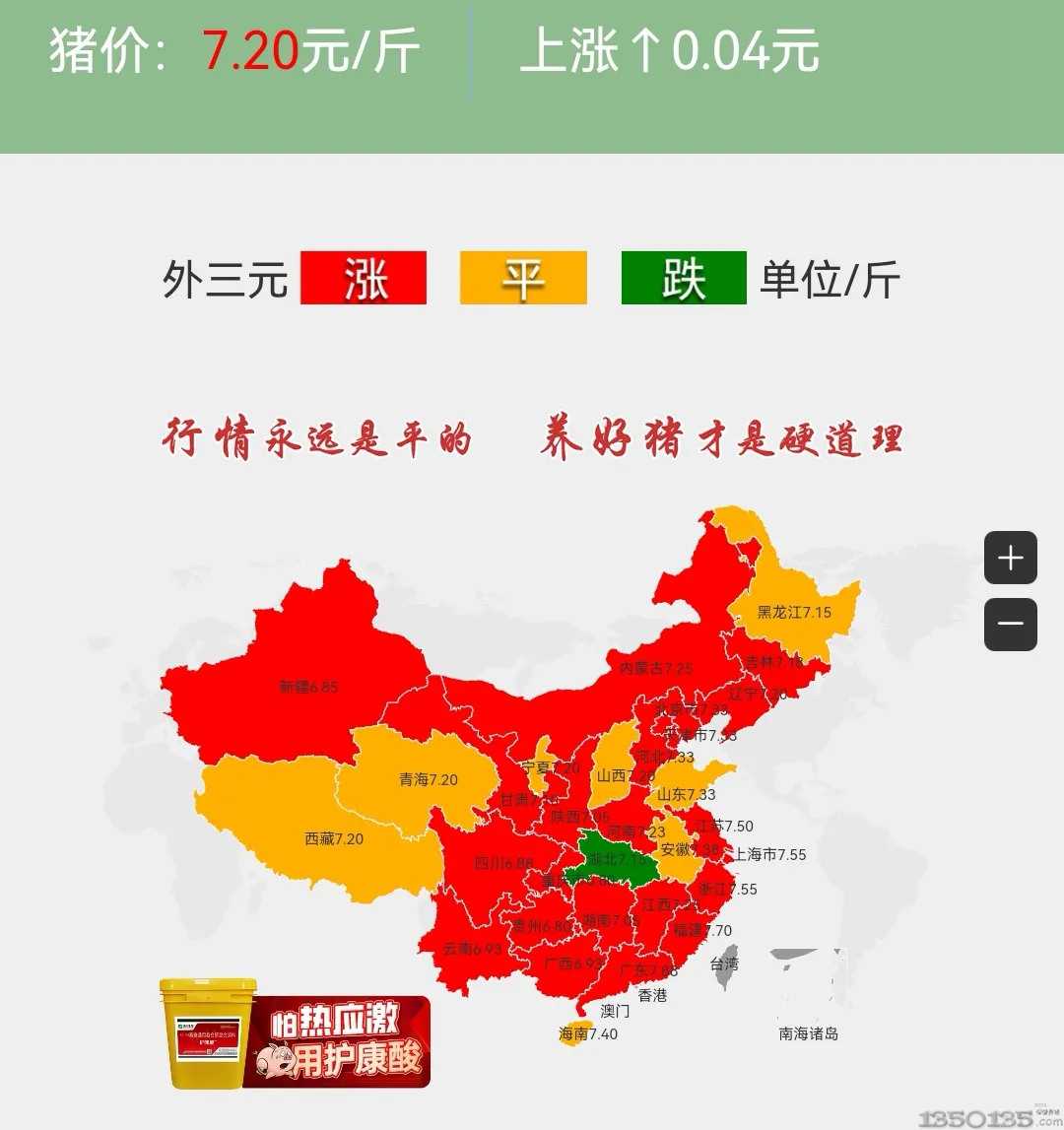Zoom in on the pig price map

(1010, 559)
